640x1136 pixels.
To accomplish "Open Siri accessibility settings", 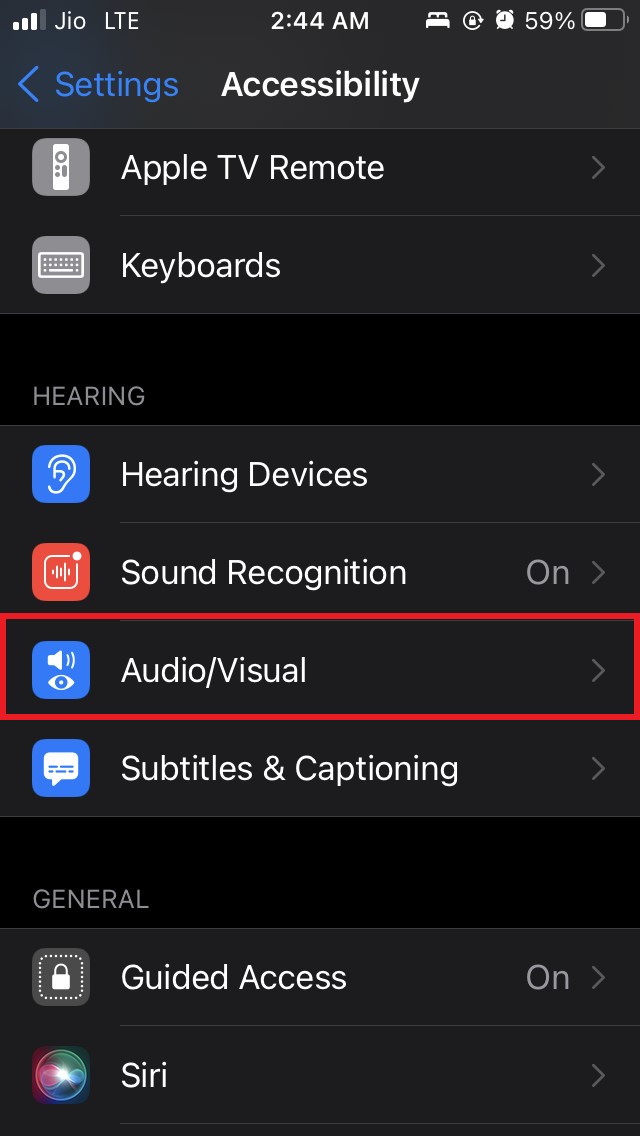I will coord(320,1075).
